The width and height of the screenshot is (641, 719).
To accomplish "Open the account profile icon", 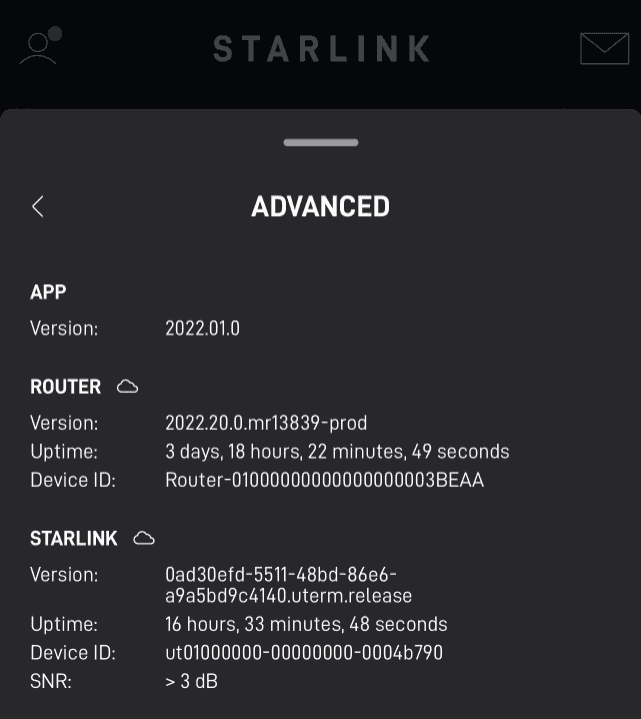I will tap(39, 47).
